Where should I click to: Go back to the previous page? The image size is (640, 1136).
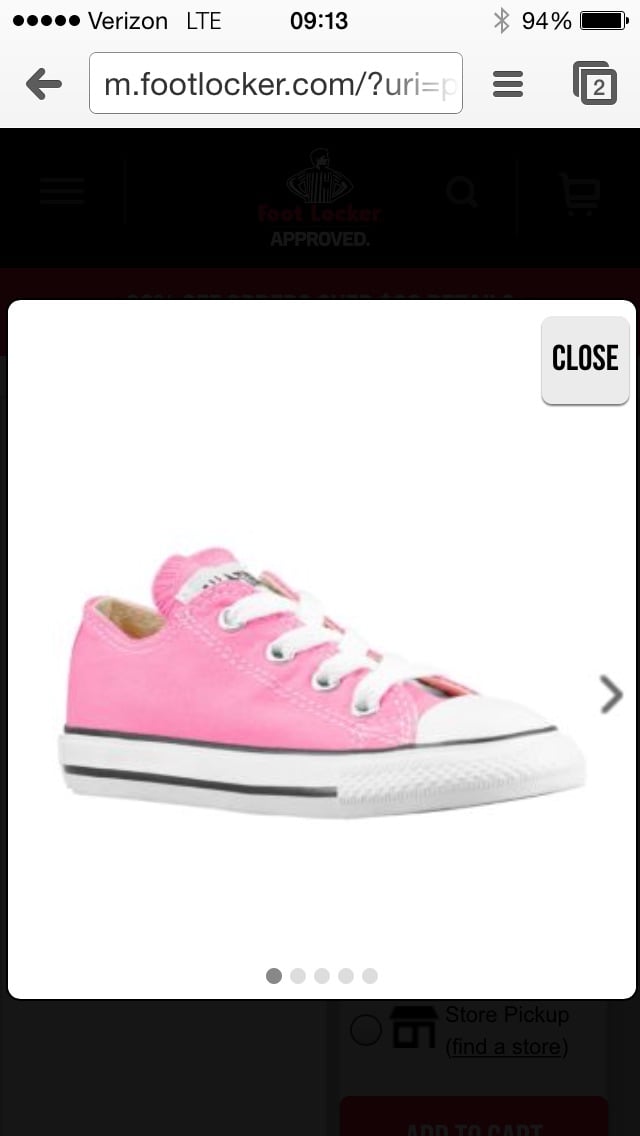point(43,84)
